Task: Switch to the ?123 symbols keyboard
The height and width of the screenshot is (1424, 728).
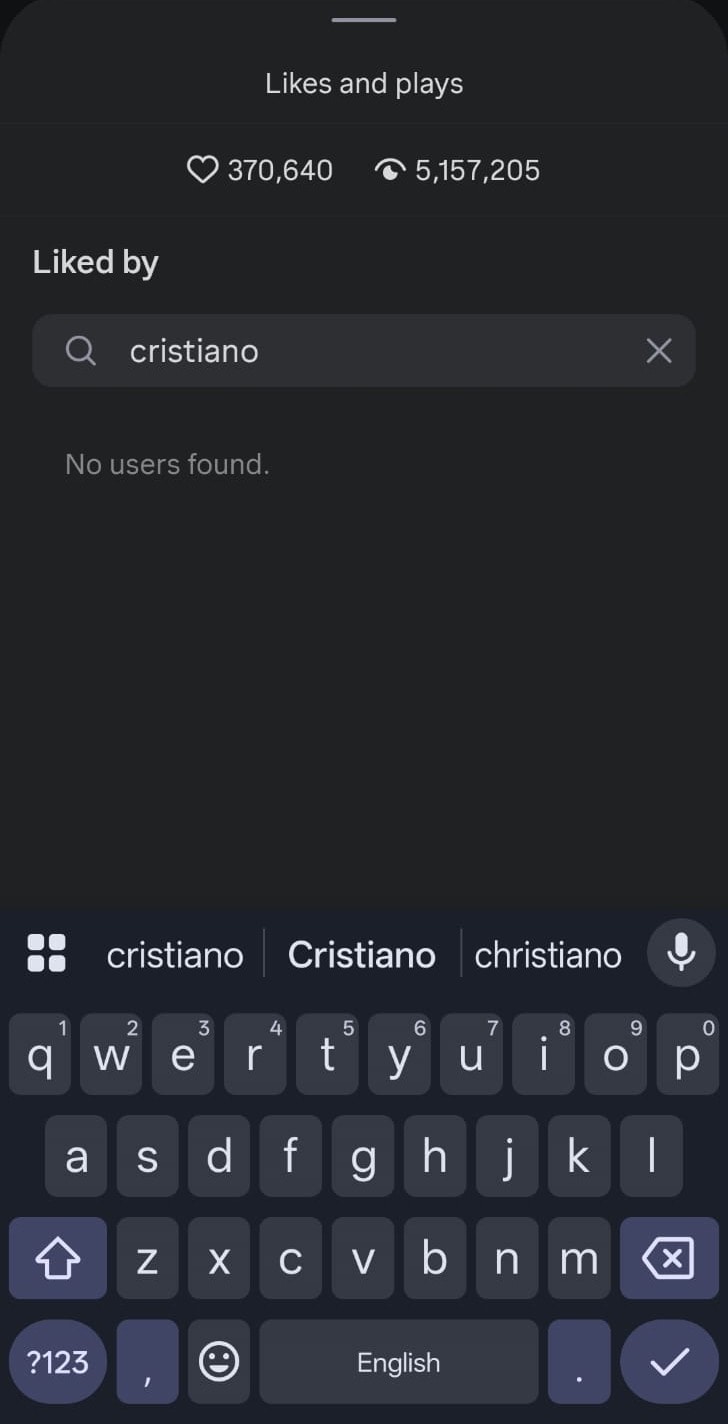Action: point(58,1361)
